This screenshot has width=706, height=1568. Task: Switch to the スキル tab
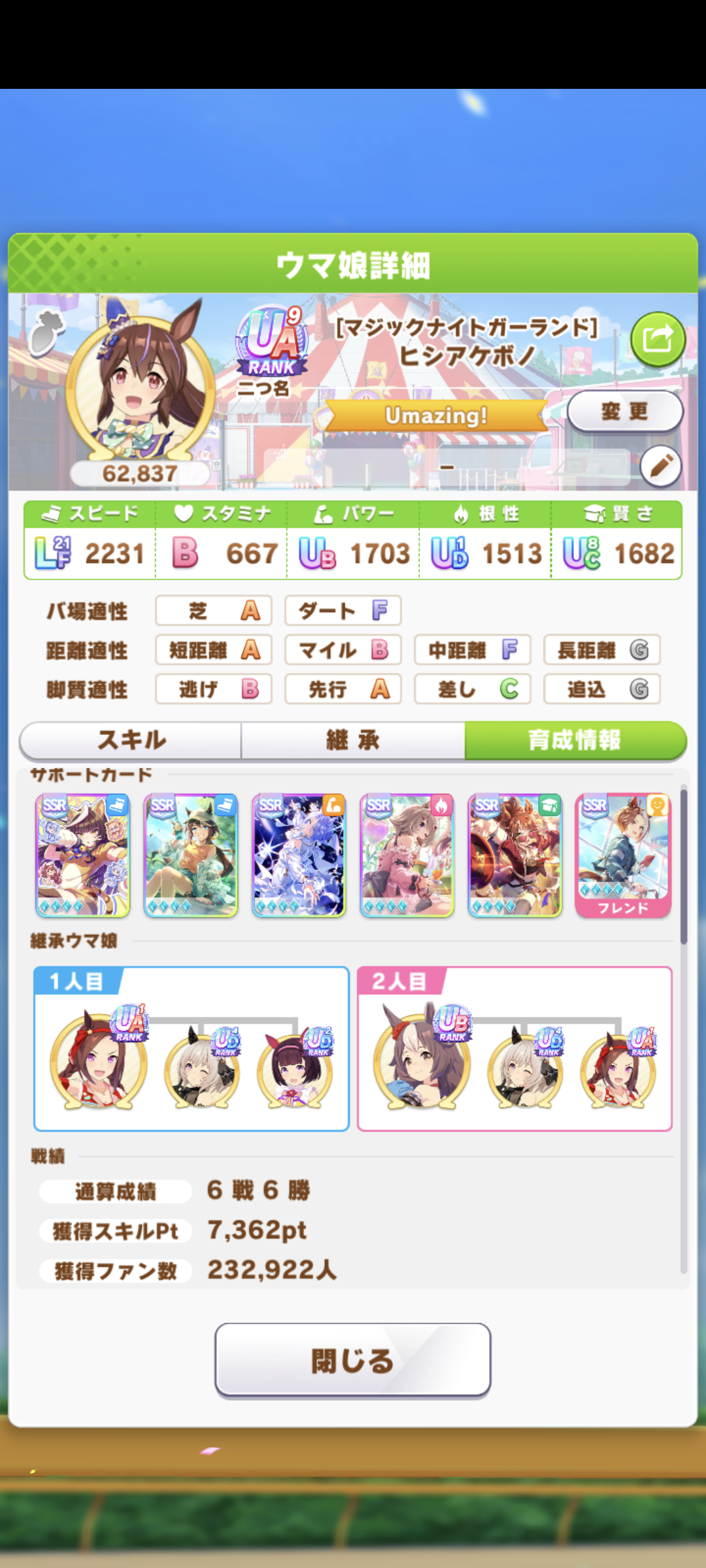(131, 740)
